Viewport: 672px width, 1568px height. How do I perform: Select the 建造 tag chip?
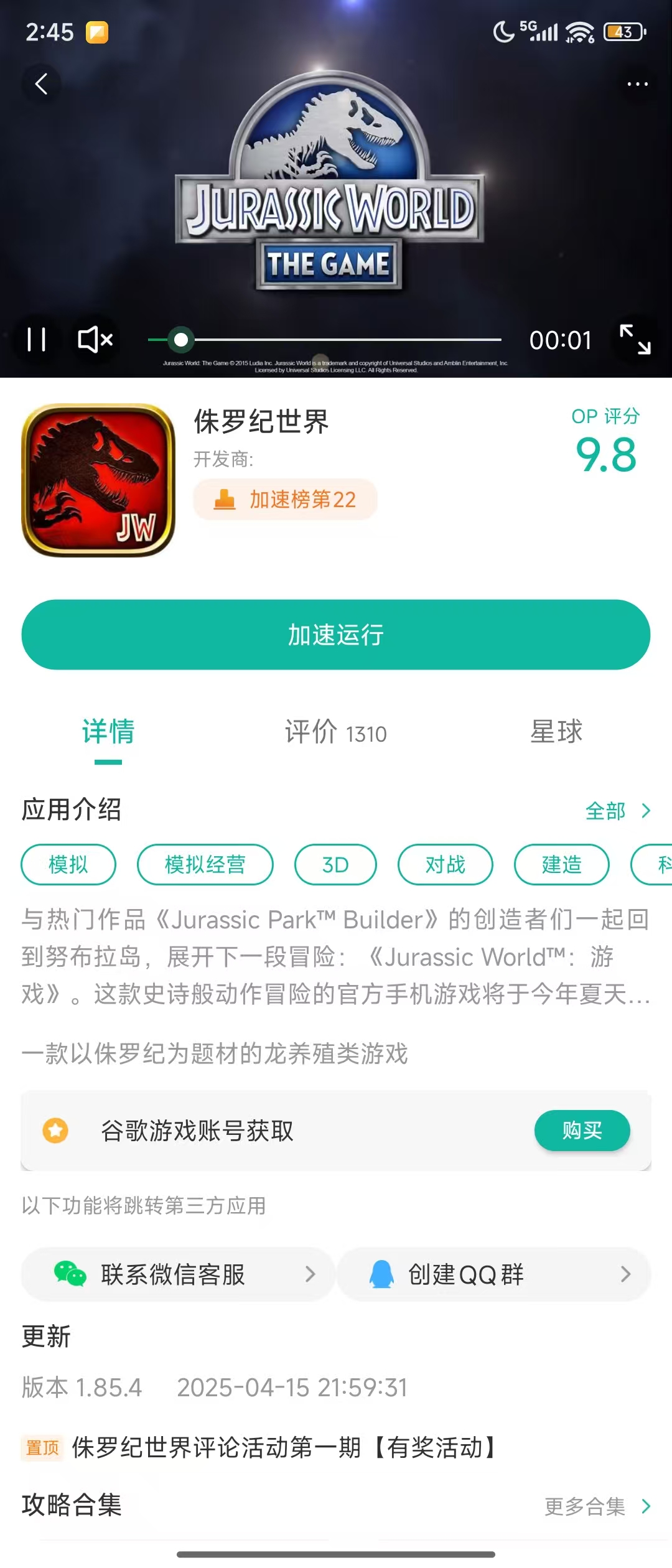(561, 864)
